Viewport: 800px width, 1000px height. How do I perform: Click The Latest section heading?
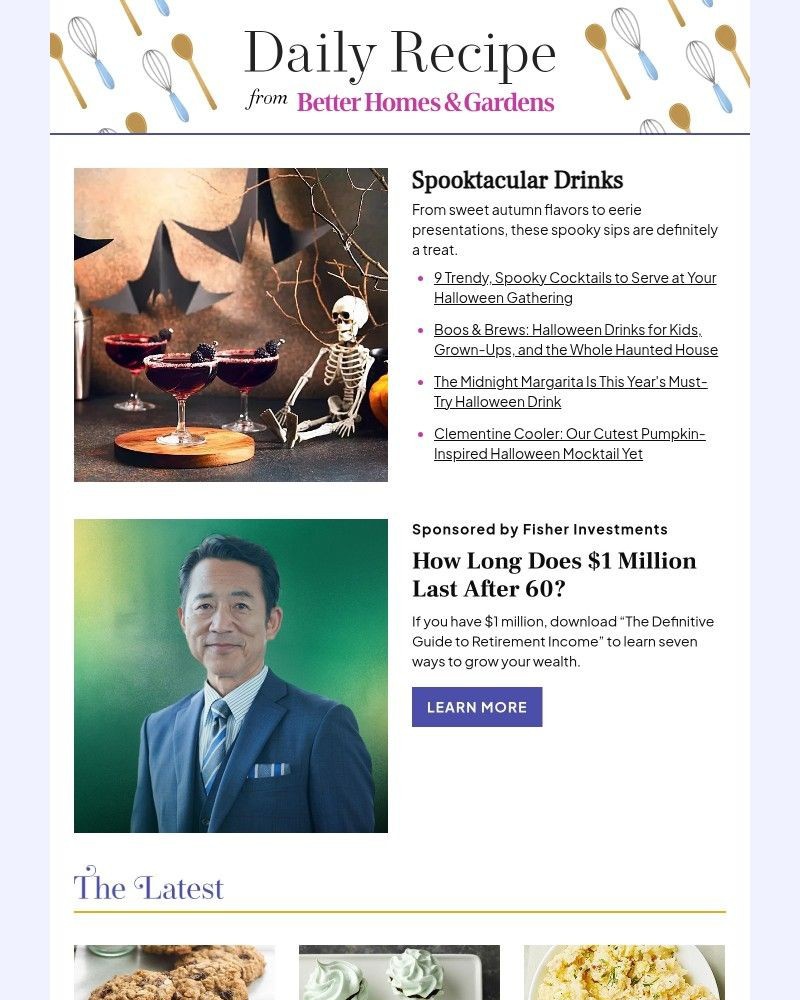[x=148, y=886]
